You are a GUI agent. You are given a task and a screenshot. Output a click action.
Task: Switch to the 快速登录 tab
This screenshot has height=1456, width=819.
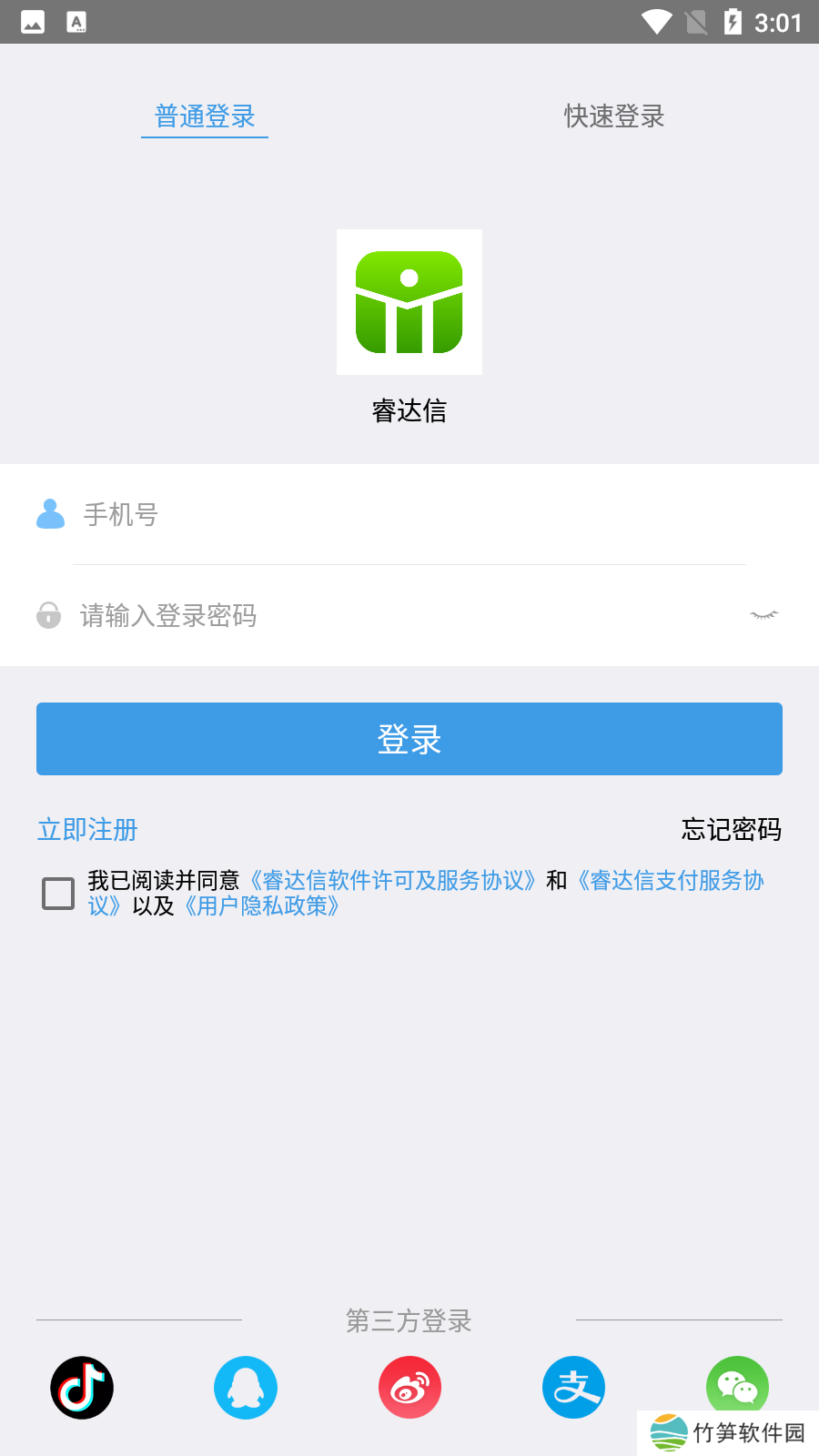614,116
